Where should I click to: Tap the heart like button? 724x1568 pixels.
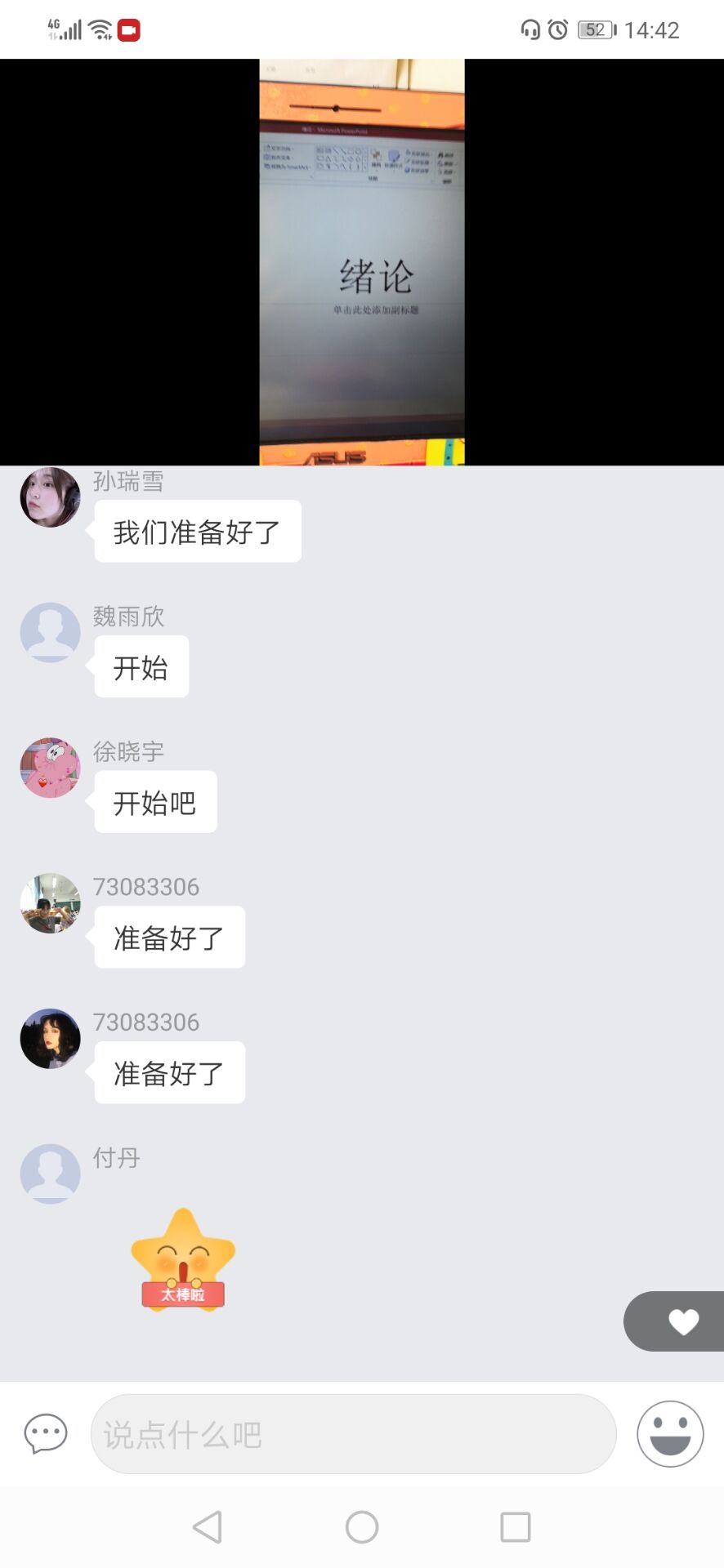pyautogui.click(x=682, y=1321)
